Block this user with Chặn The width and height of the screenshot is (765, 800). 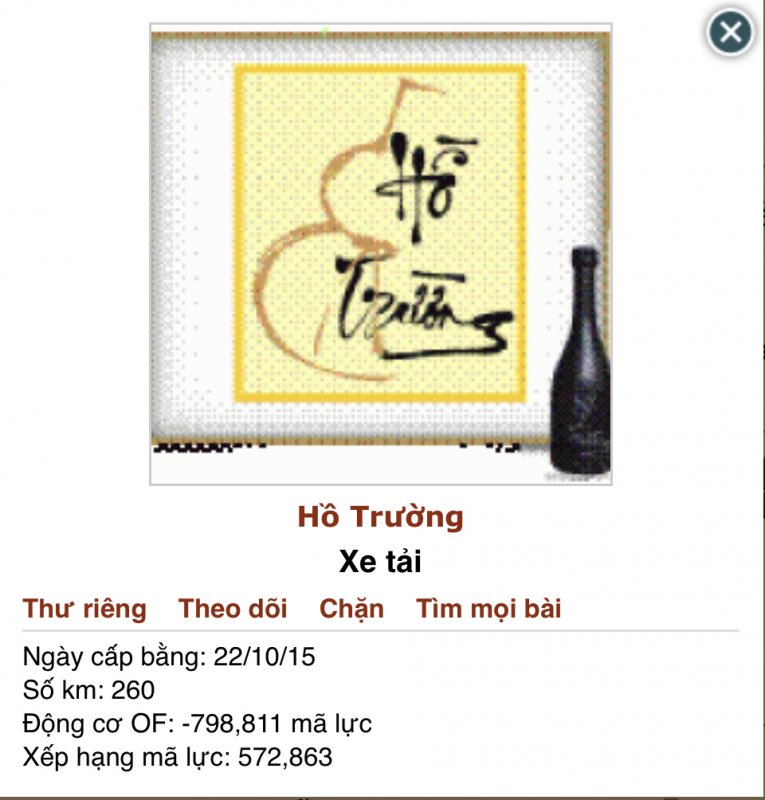pyautogui.click(x=351, y=608)
